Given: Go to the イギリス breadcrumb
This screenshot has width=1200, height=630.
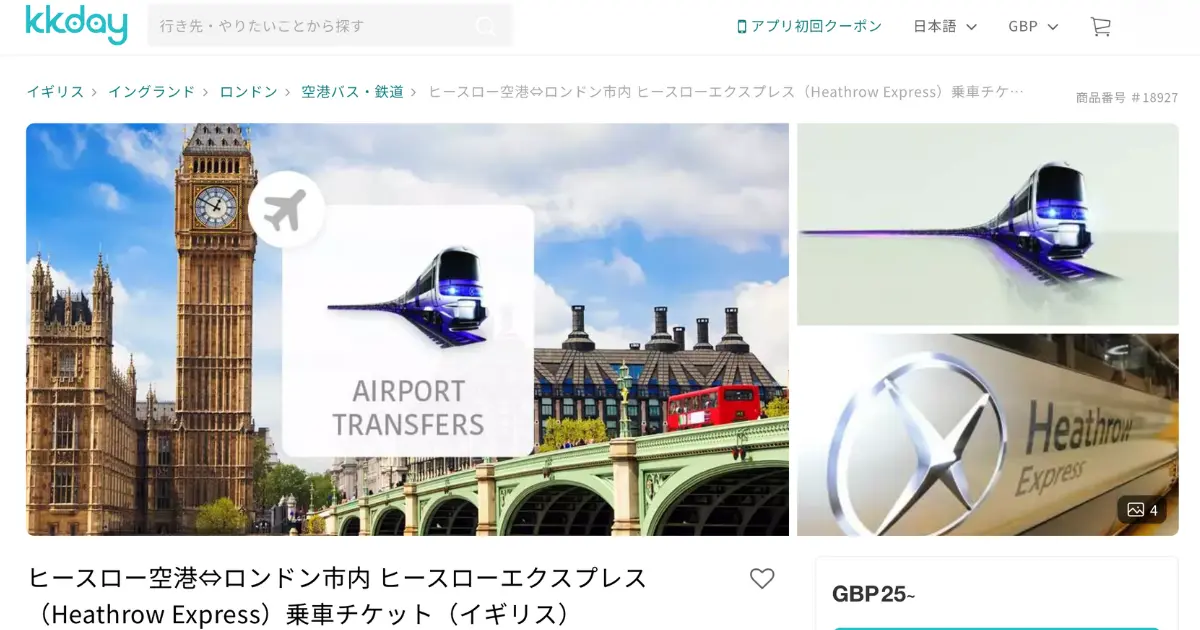Looking at the screenshot, I should click(x=55, y=92).
